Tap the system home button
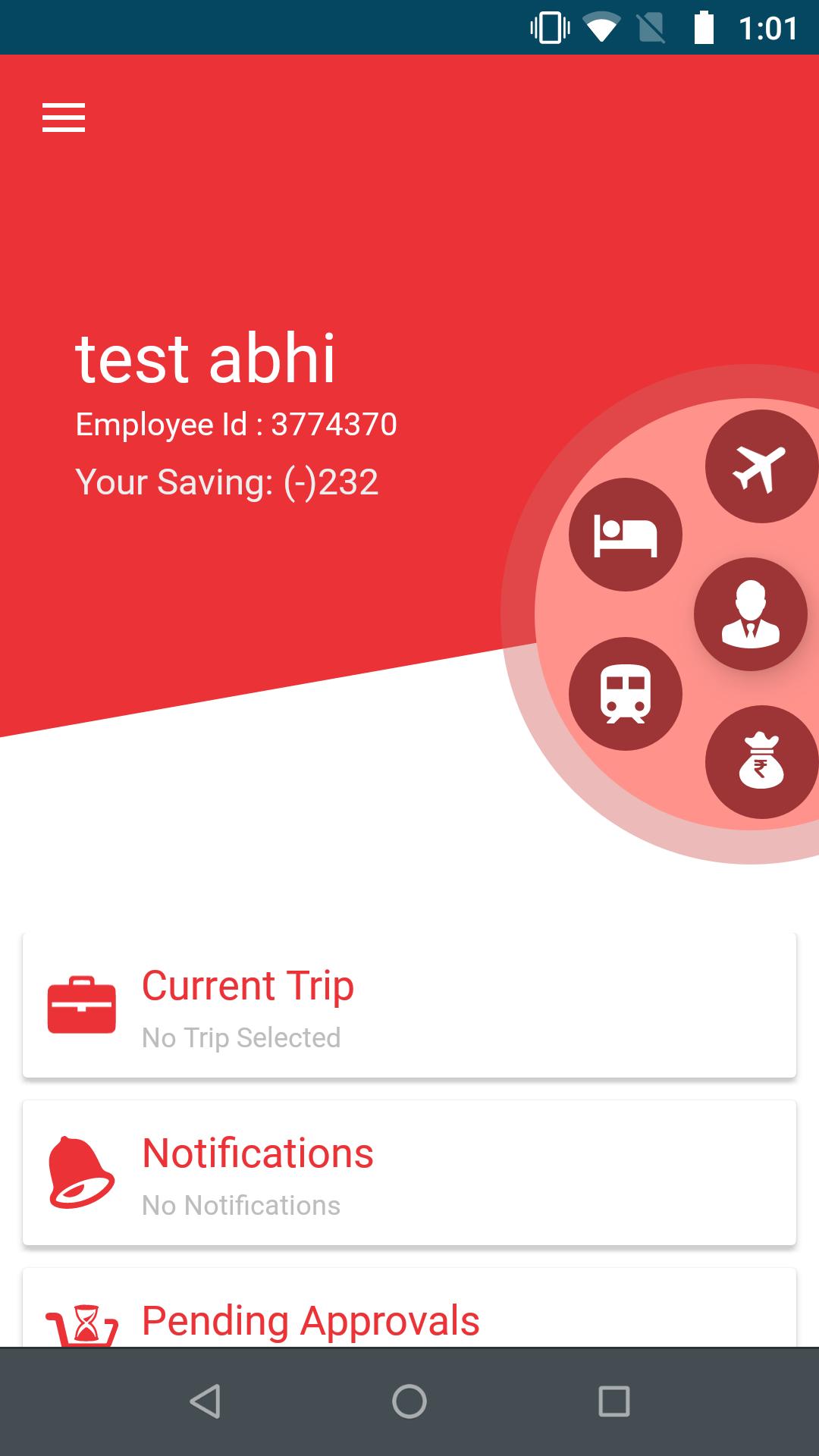The height and width of the screenshot is (1456, 819). coord(409,1401)
